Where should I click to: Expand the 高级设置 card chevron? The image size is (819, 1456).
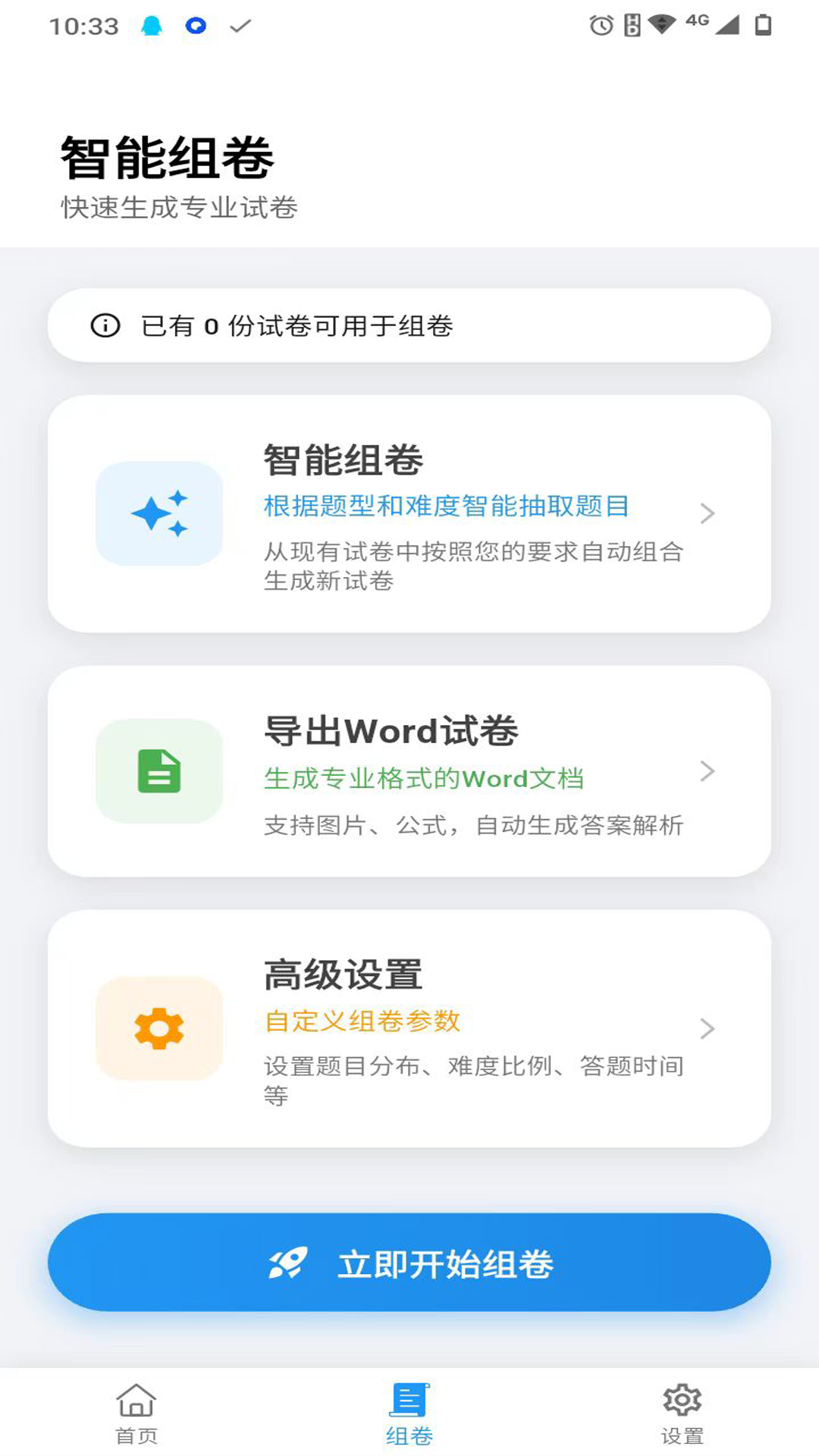[708, 1028]
